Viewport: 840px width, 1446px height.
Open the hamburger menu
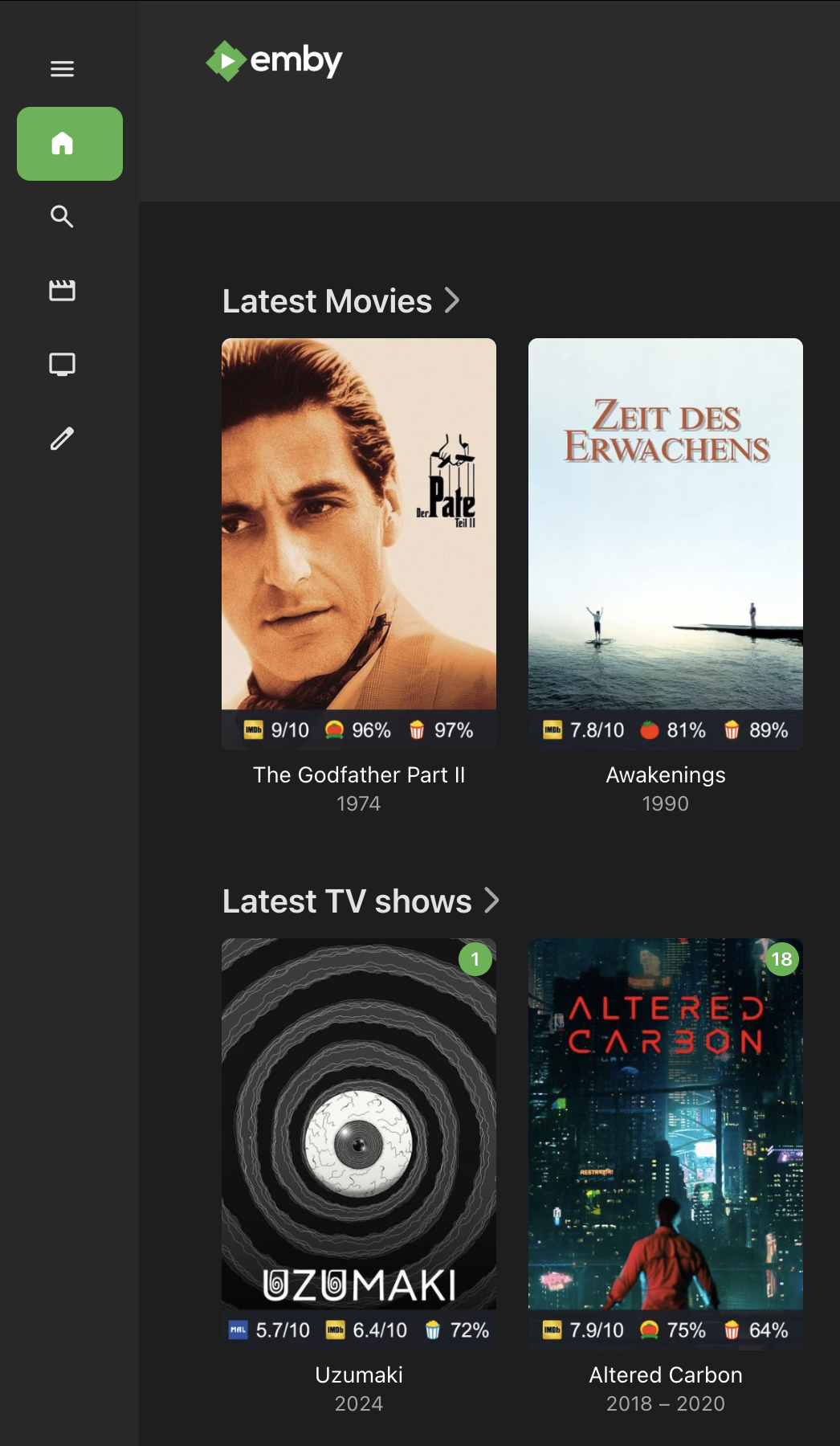pos(62,69)
